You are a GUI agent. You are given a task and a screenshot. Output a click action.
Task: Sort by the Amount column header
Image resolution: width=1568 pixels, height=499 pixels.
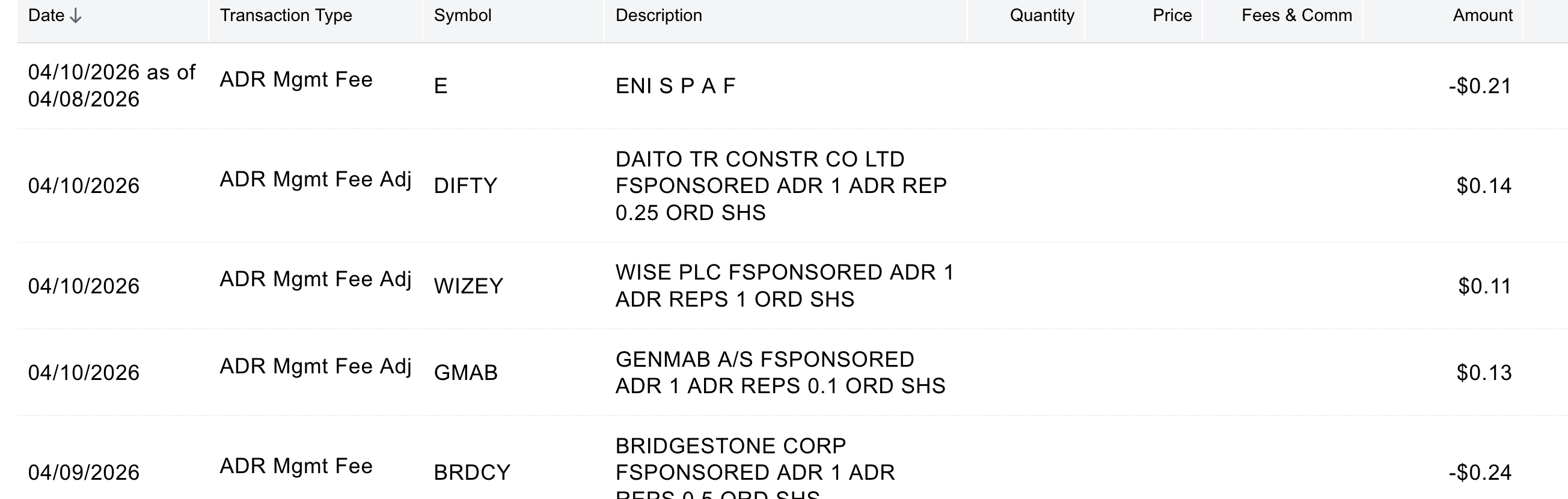(x=1482, y=15)
